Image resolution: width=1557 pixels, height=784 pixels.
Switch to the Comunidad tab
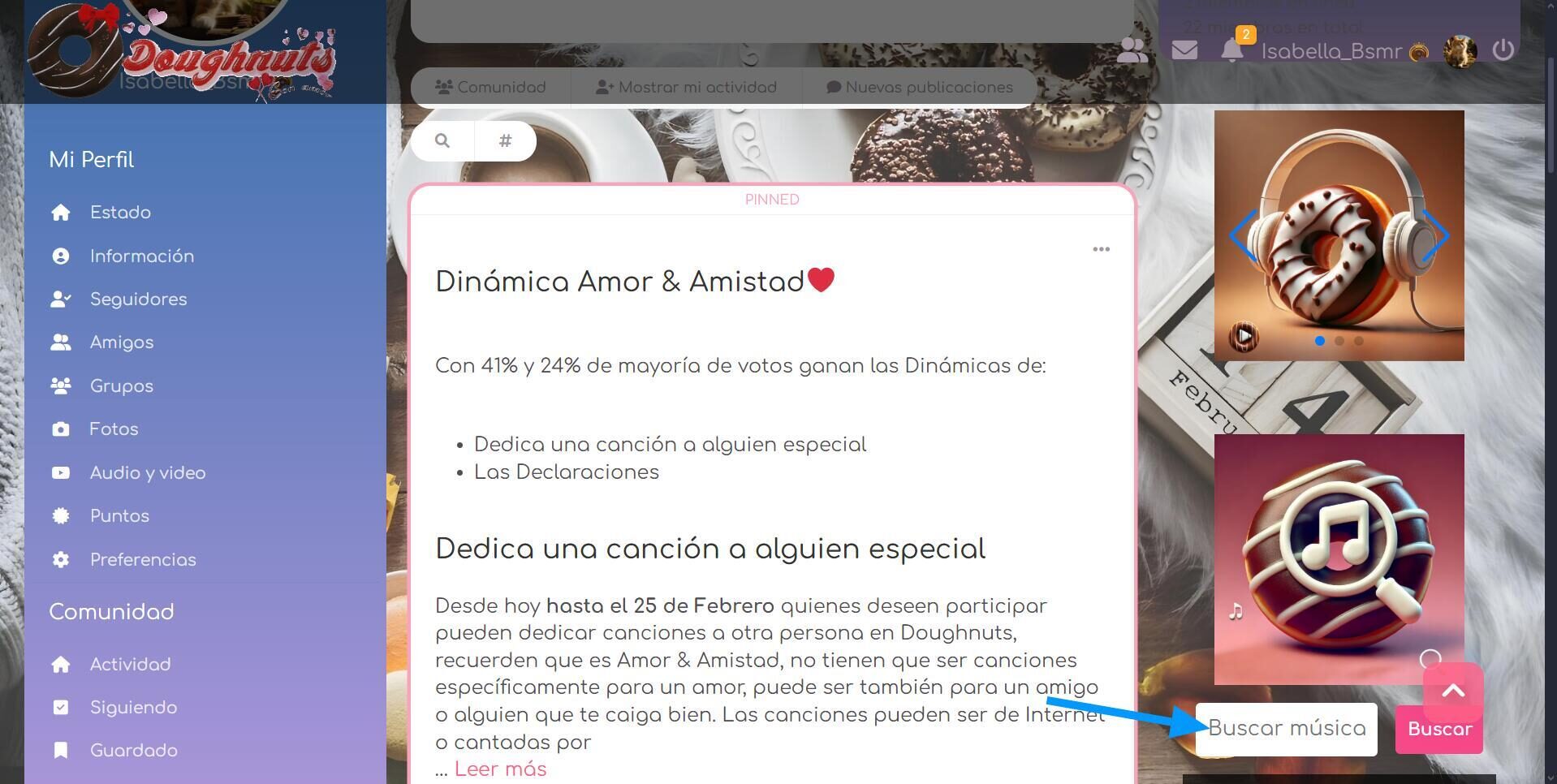coord(490,88)
